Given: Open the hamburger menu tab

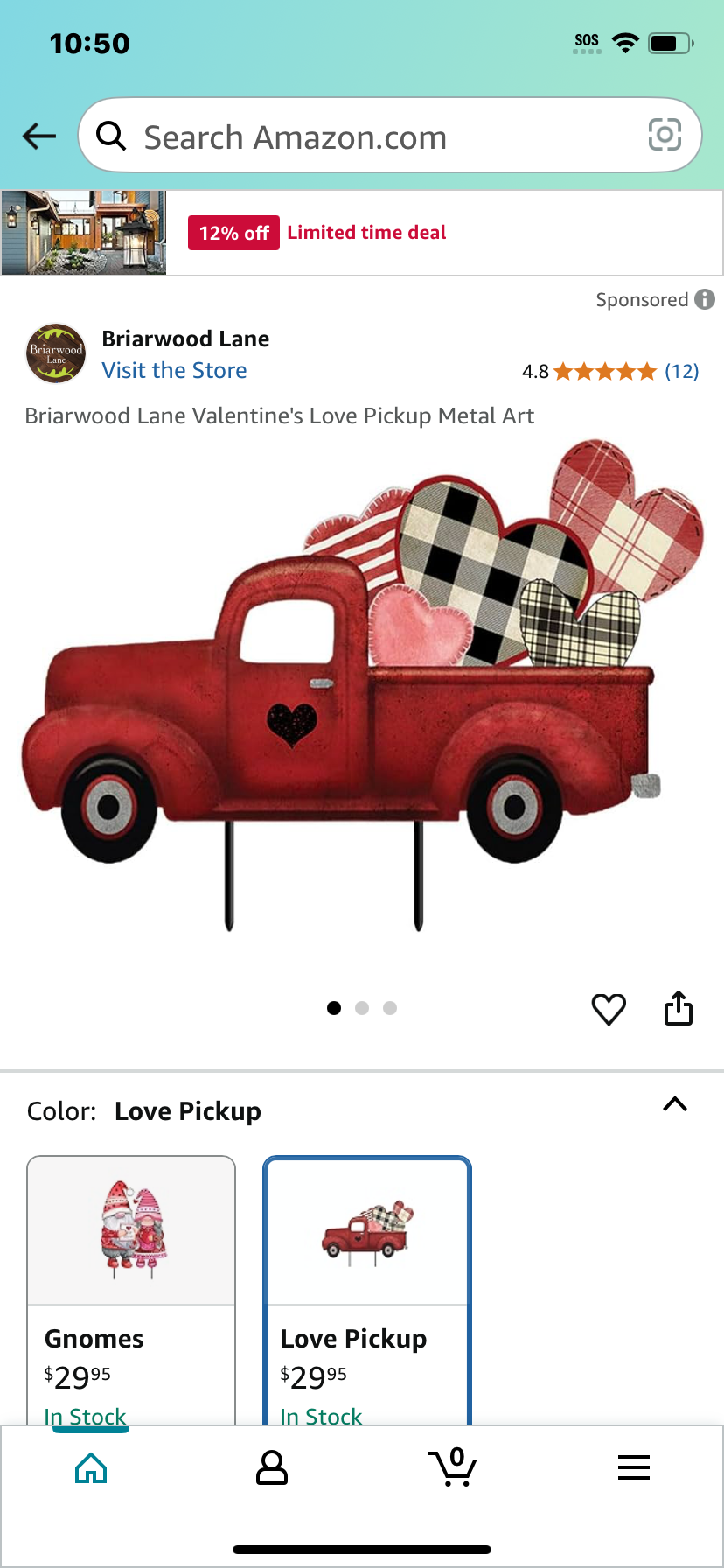Looking at the screenshot, I should point(634,1467).
